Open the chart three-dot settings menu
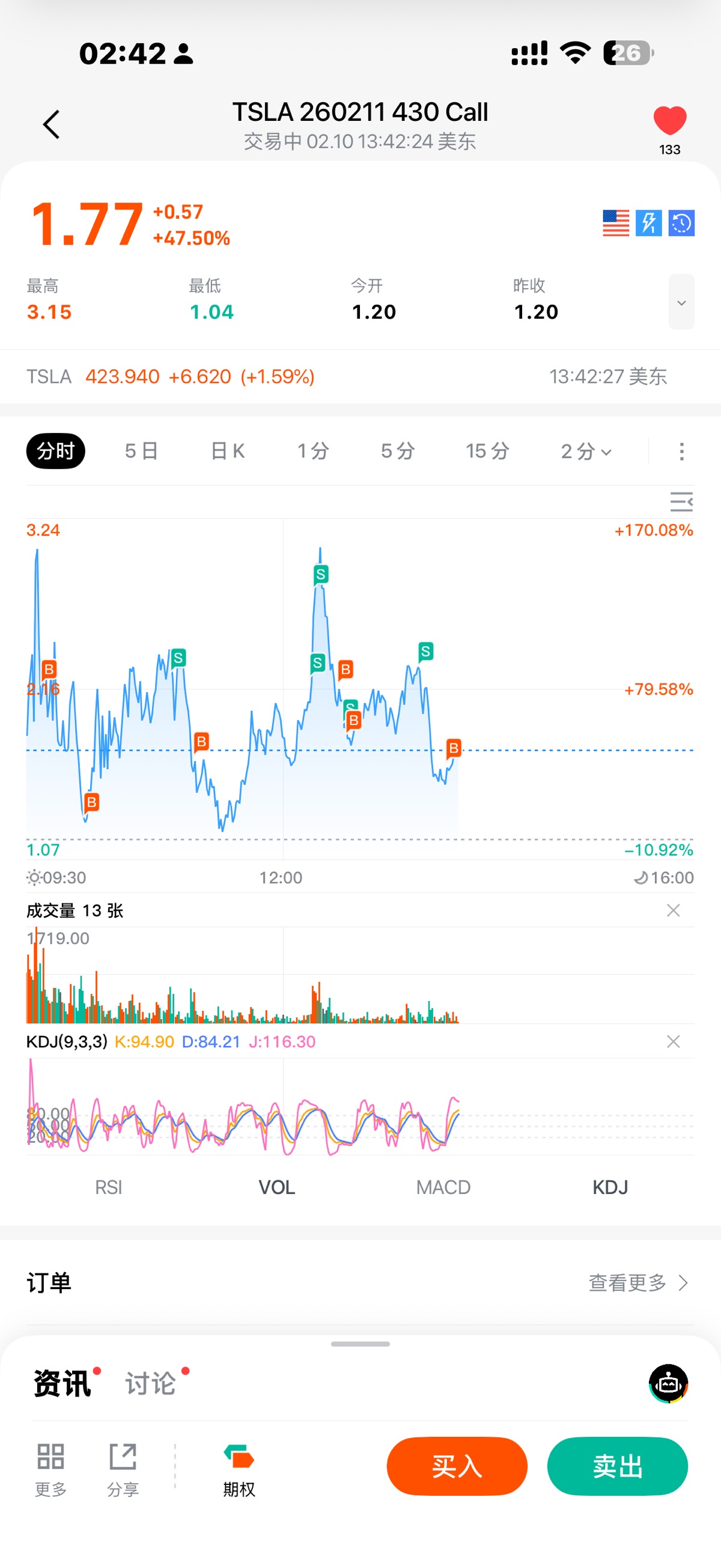The image size is (721, 1568). [681, 451]
